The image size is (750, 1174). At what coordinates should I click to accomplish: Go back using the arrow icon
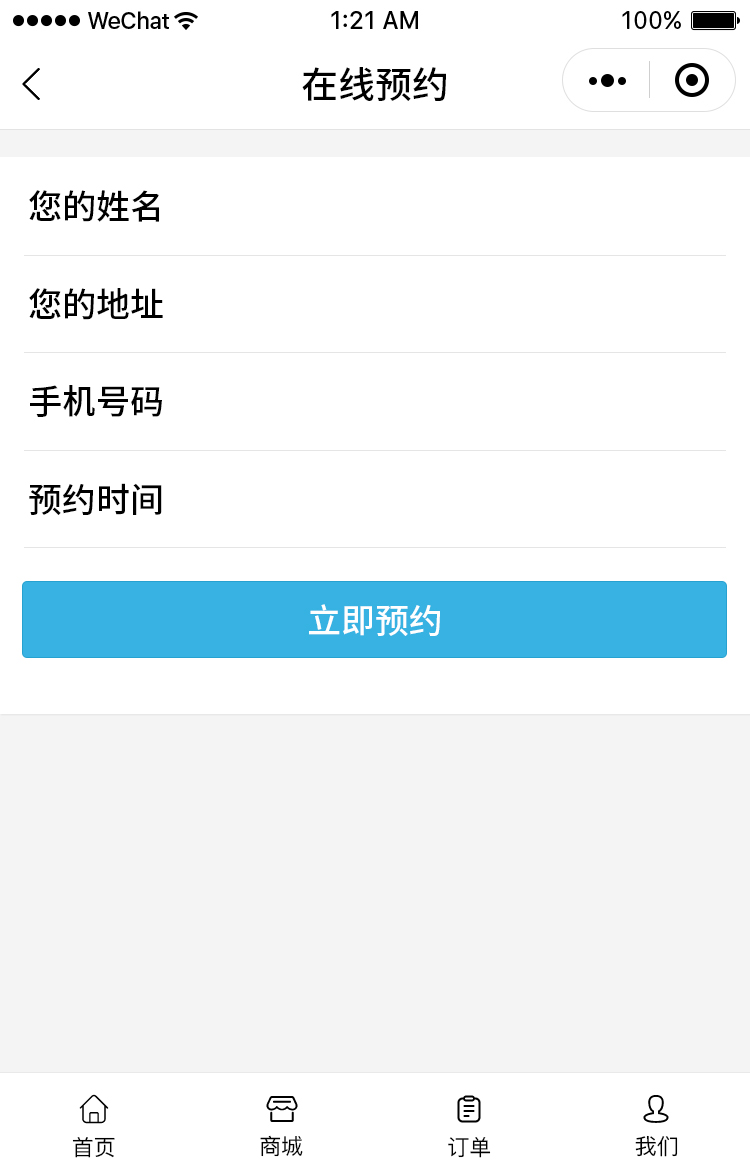coord(32,84)
